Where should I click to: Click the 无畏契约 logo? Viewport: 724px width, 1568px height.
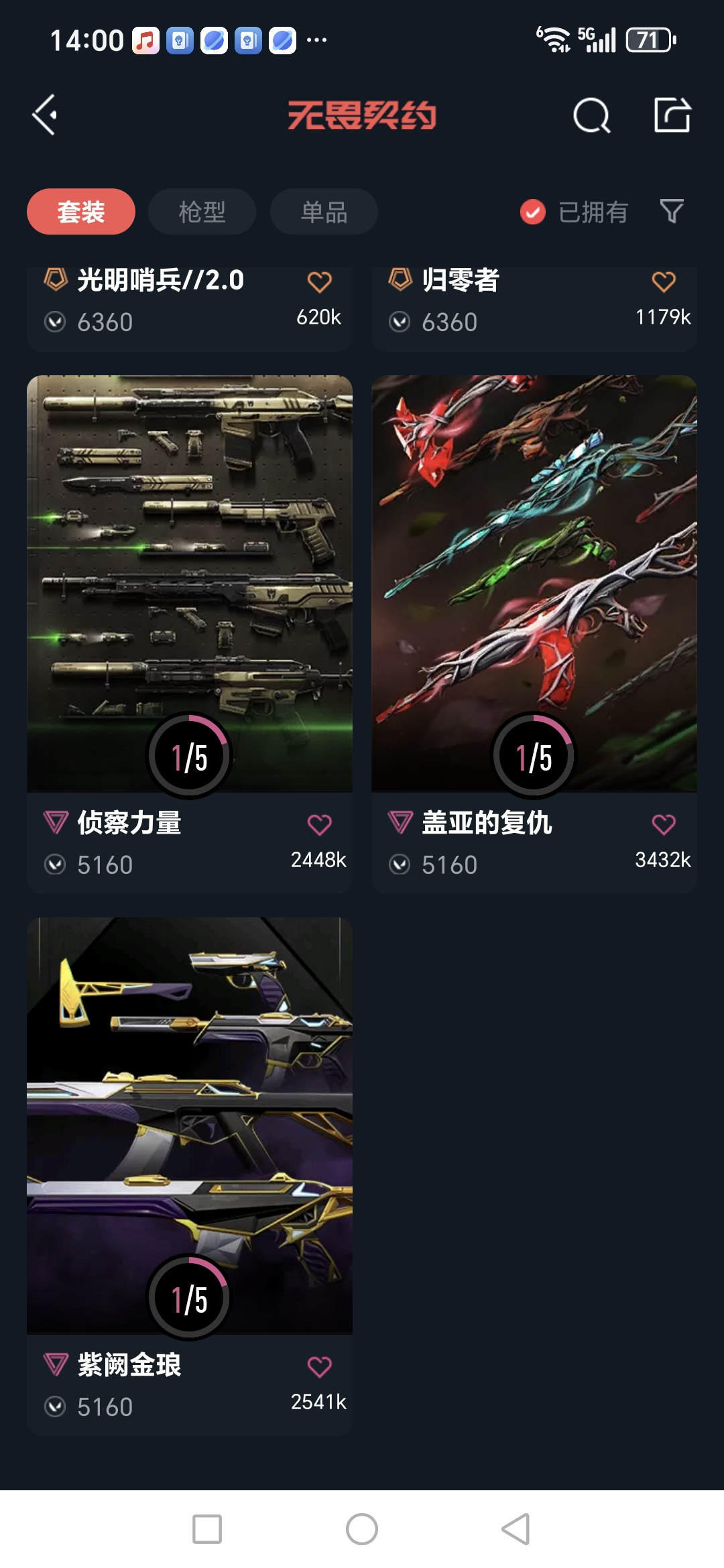point(362,115)
